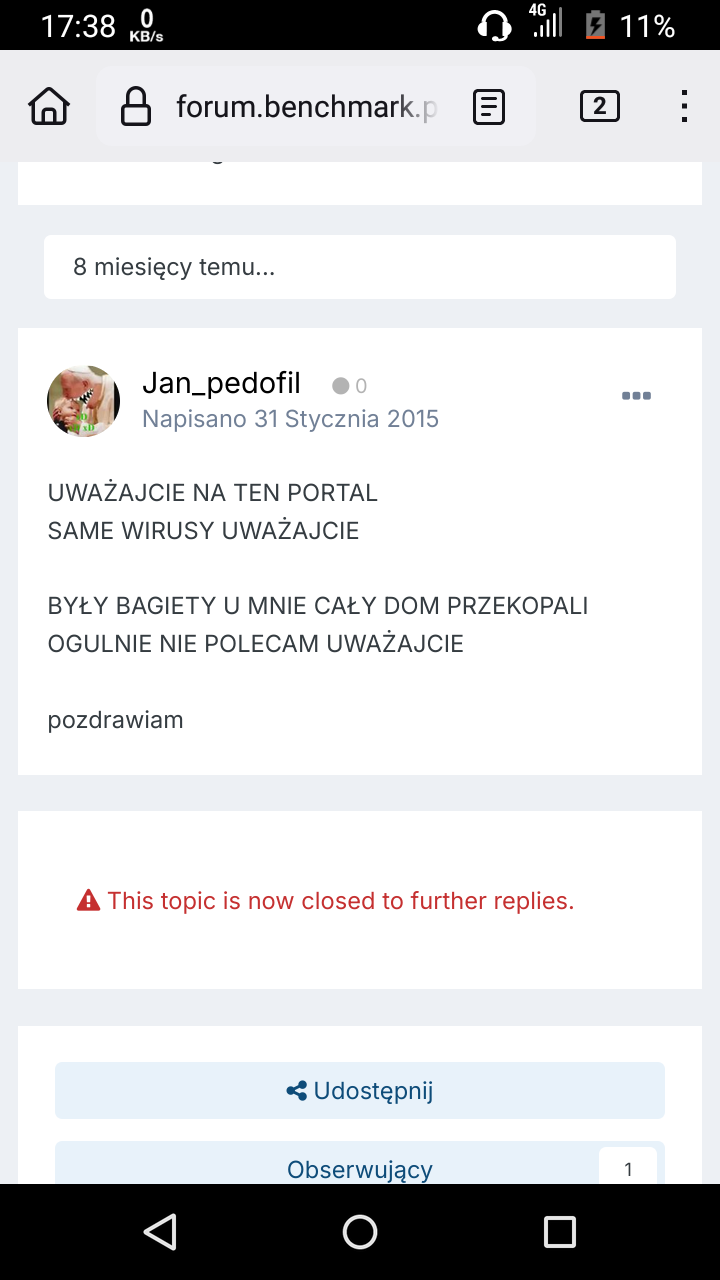Screen dimensions: 720x1280
Task: Open the browser overflow menu
Action: 684,106
